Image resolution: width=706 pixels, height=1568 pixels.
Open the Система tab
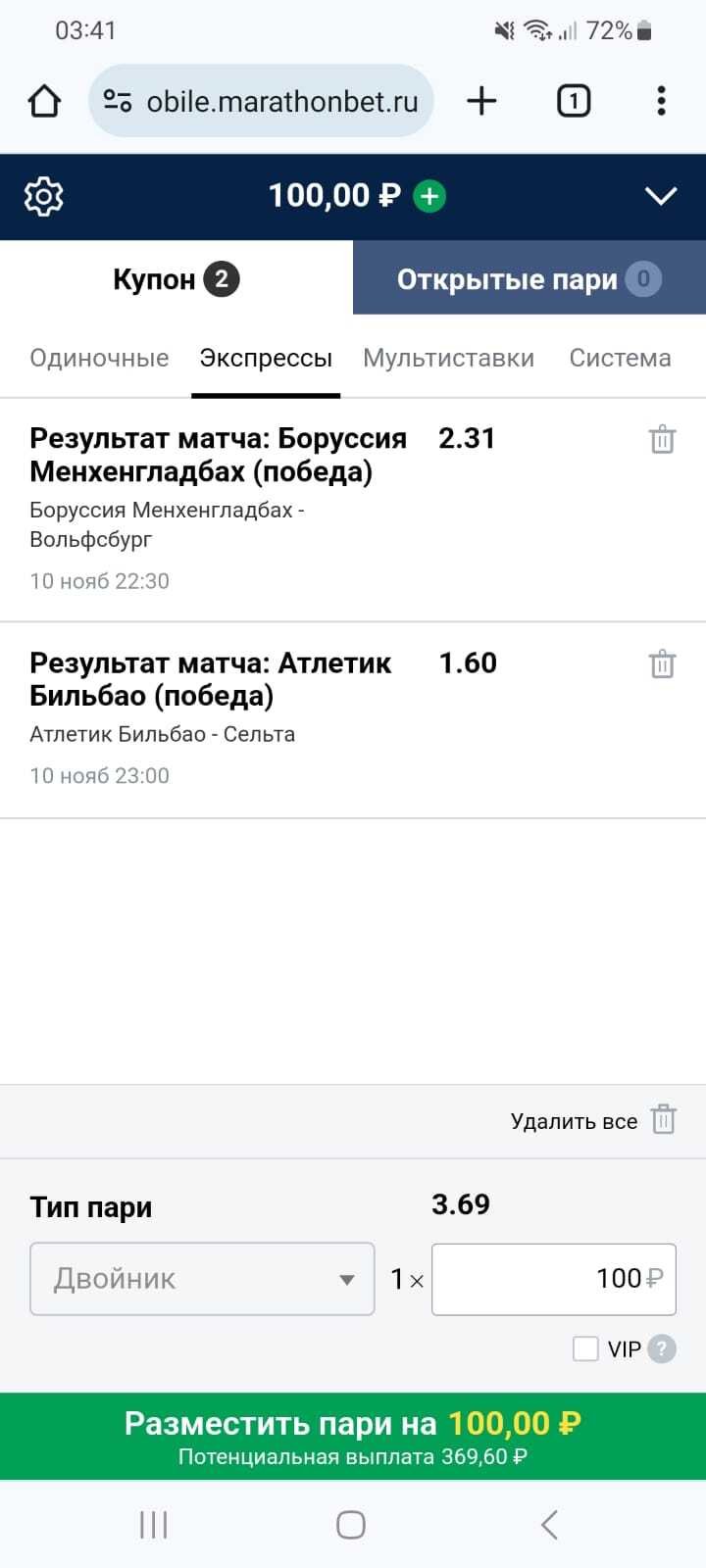click(620, 359)
